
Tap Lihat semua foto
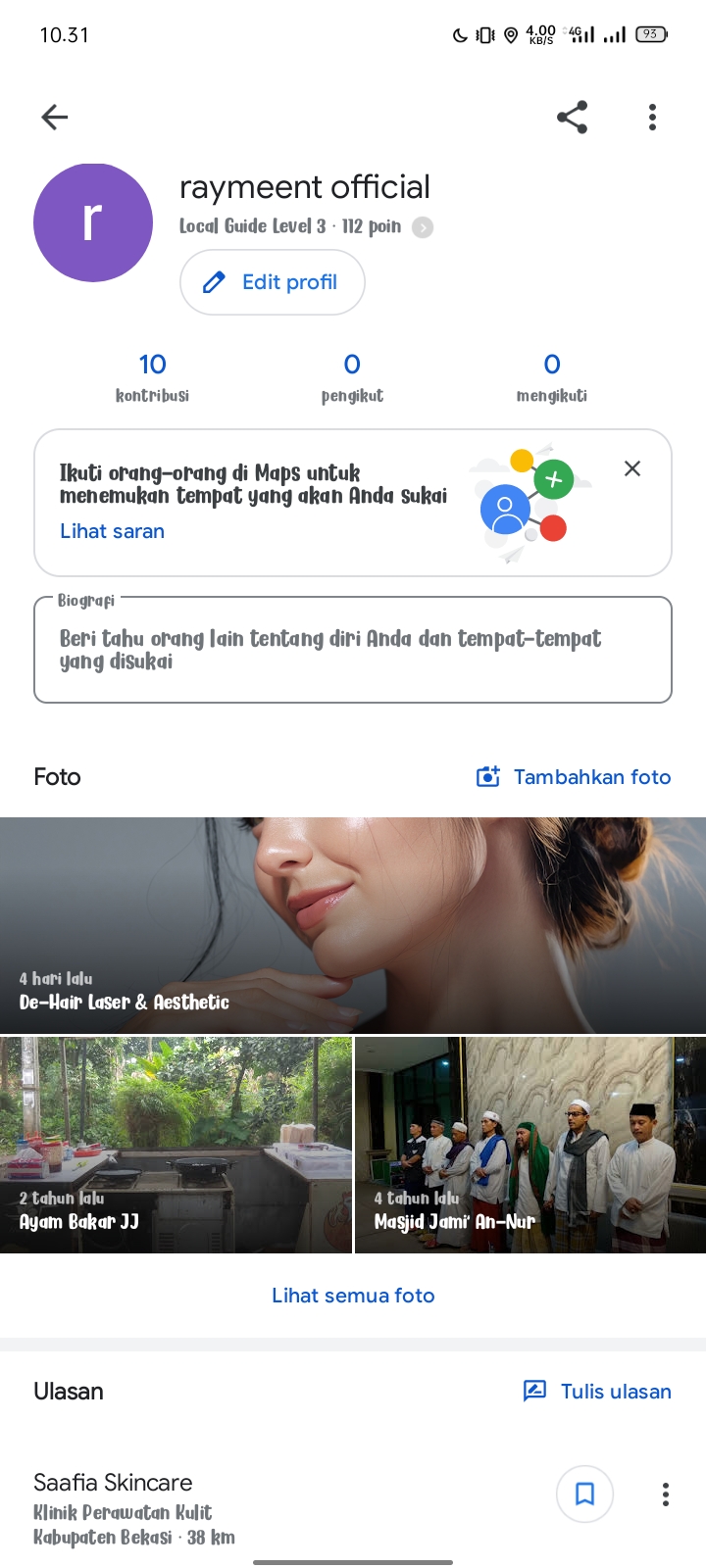[353, 1296]
